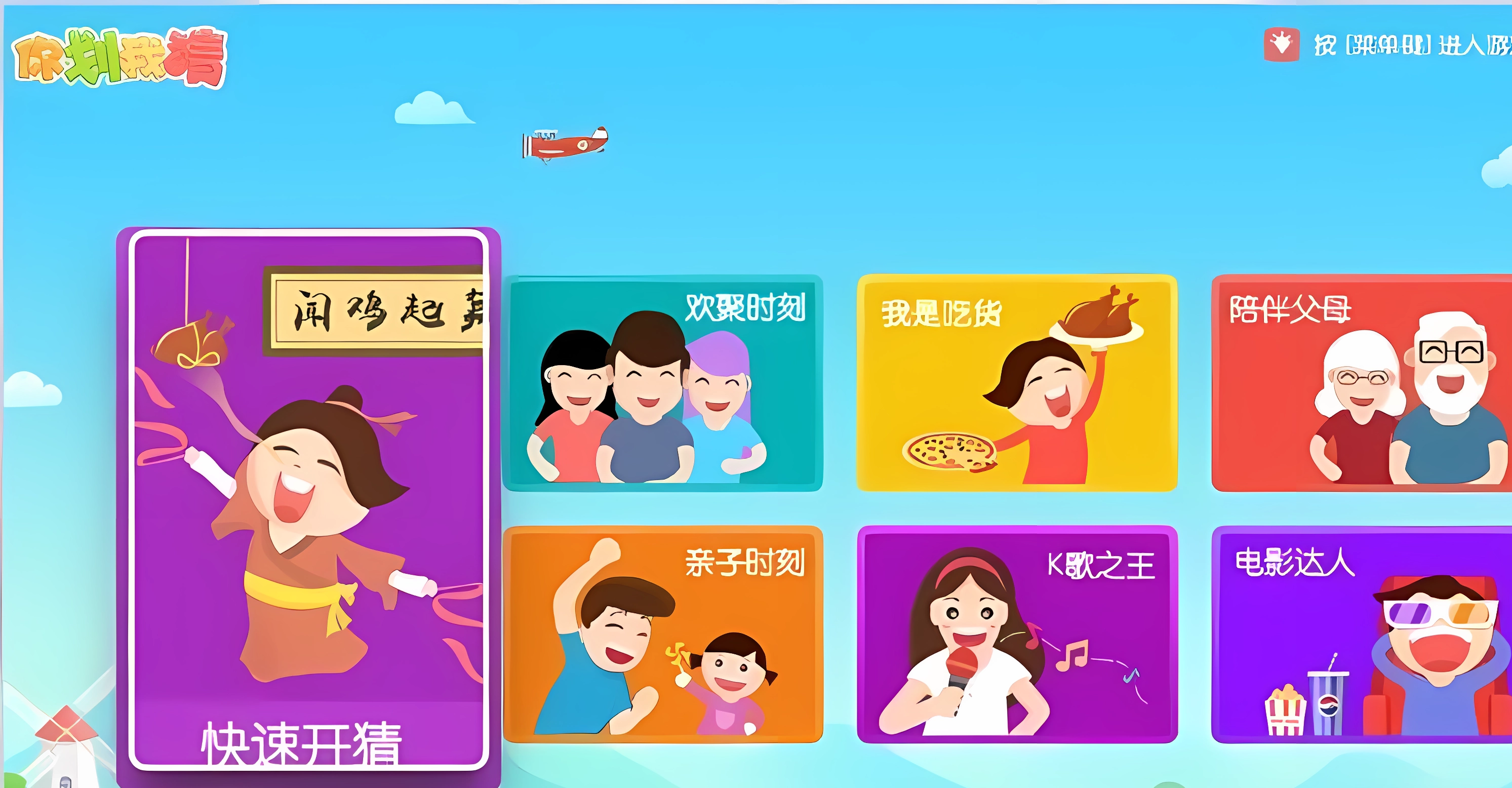Open the K歌之王 karaoke category

point(1017,634)
